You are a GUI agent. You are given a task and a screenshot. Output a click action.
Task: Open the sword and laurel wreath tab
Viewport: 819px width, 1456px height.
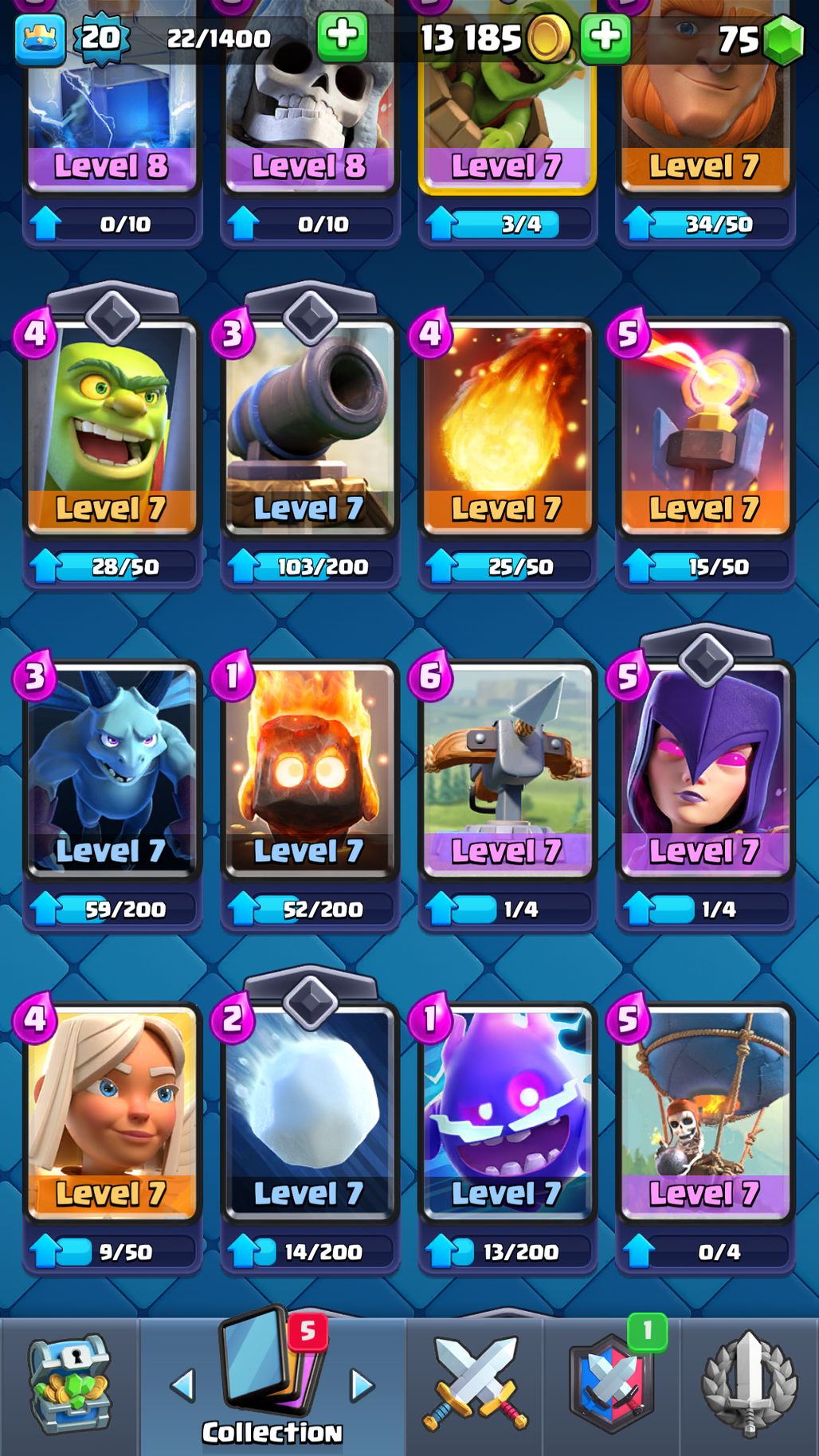(x=749, y=1386)
